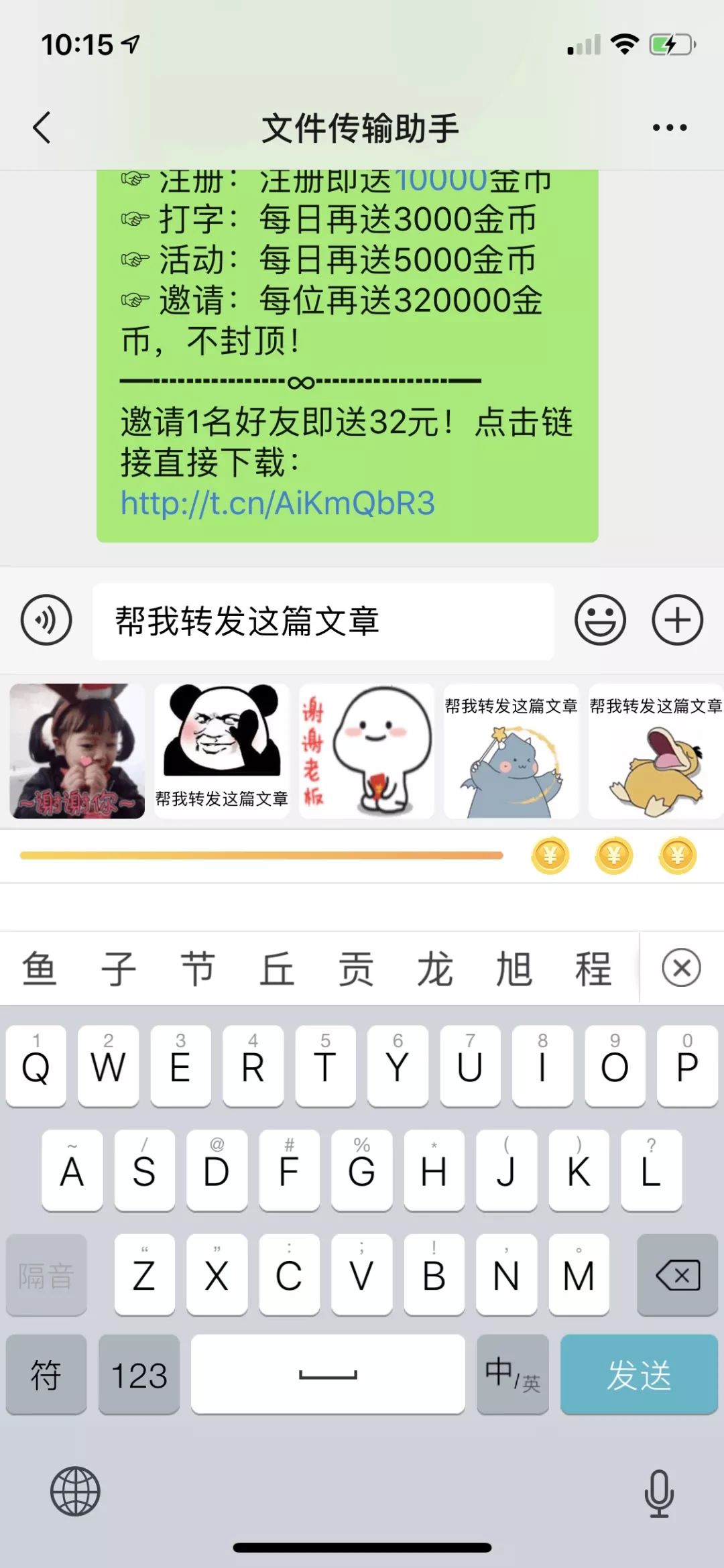Pick the 谢谢你 girl sticker
Image resolution: width=724 pixels, height=1568 pixels.
pyautogui.click(x=77, y=751)
